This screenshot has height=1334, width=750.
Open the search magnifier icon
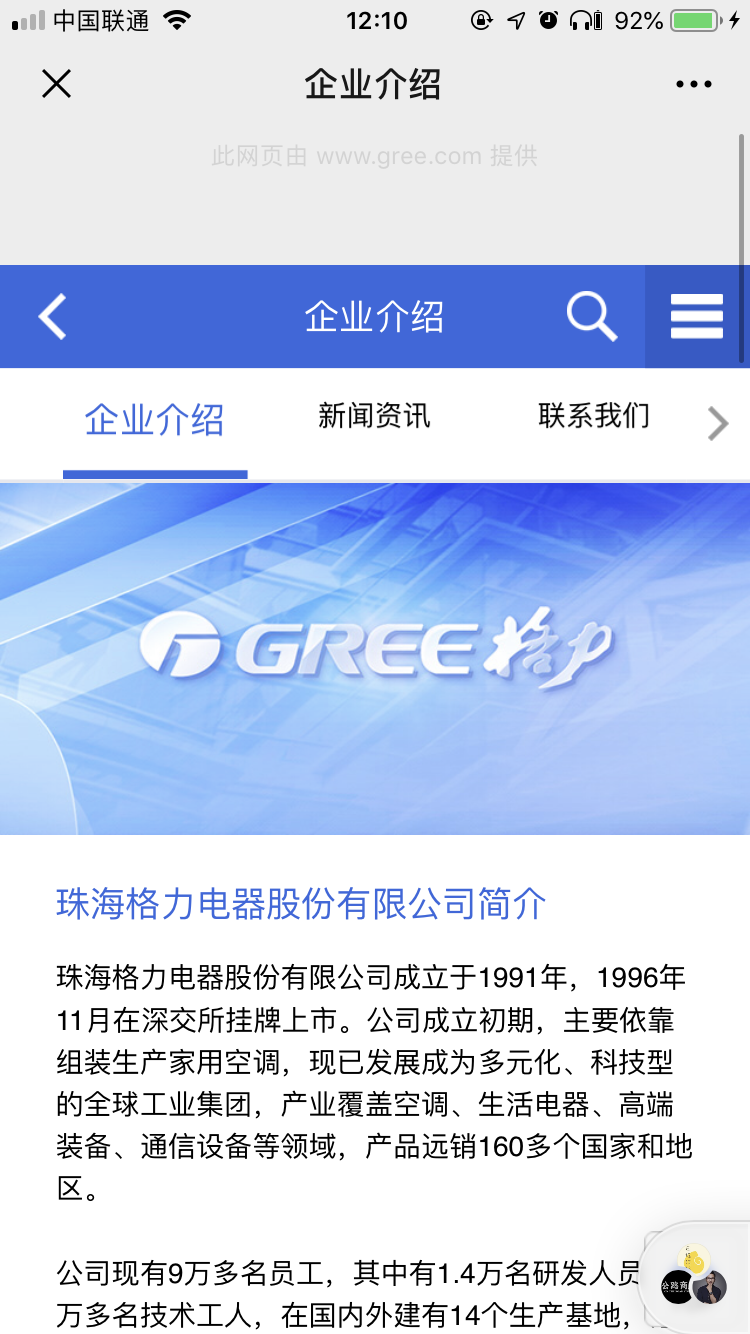[592, 317]
